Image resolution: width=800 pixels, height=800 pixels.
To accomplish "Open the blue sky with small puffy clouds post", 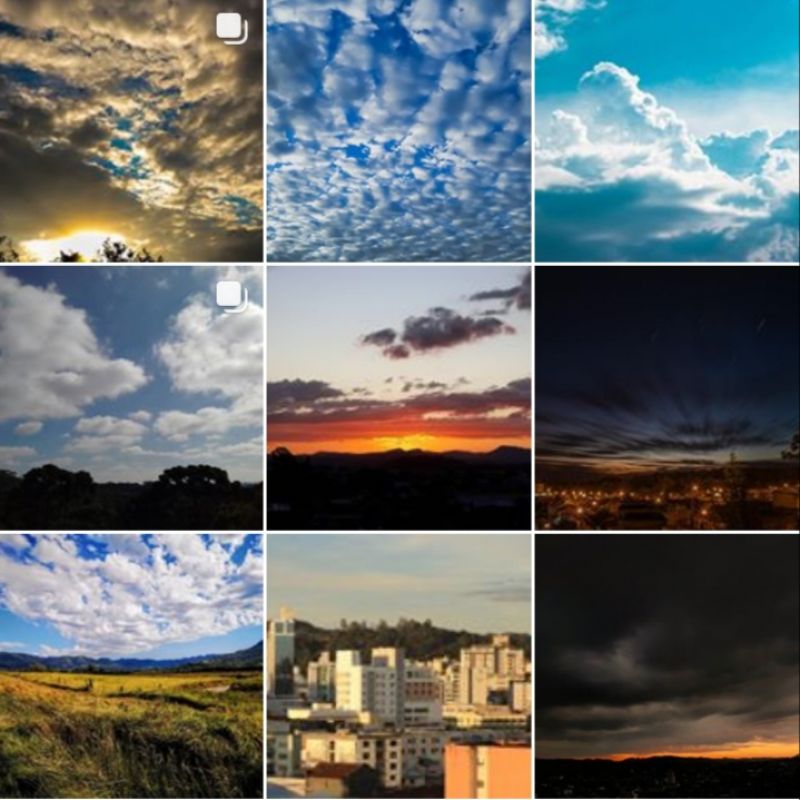I will [398, 130].
